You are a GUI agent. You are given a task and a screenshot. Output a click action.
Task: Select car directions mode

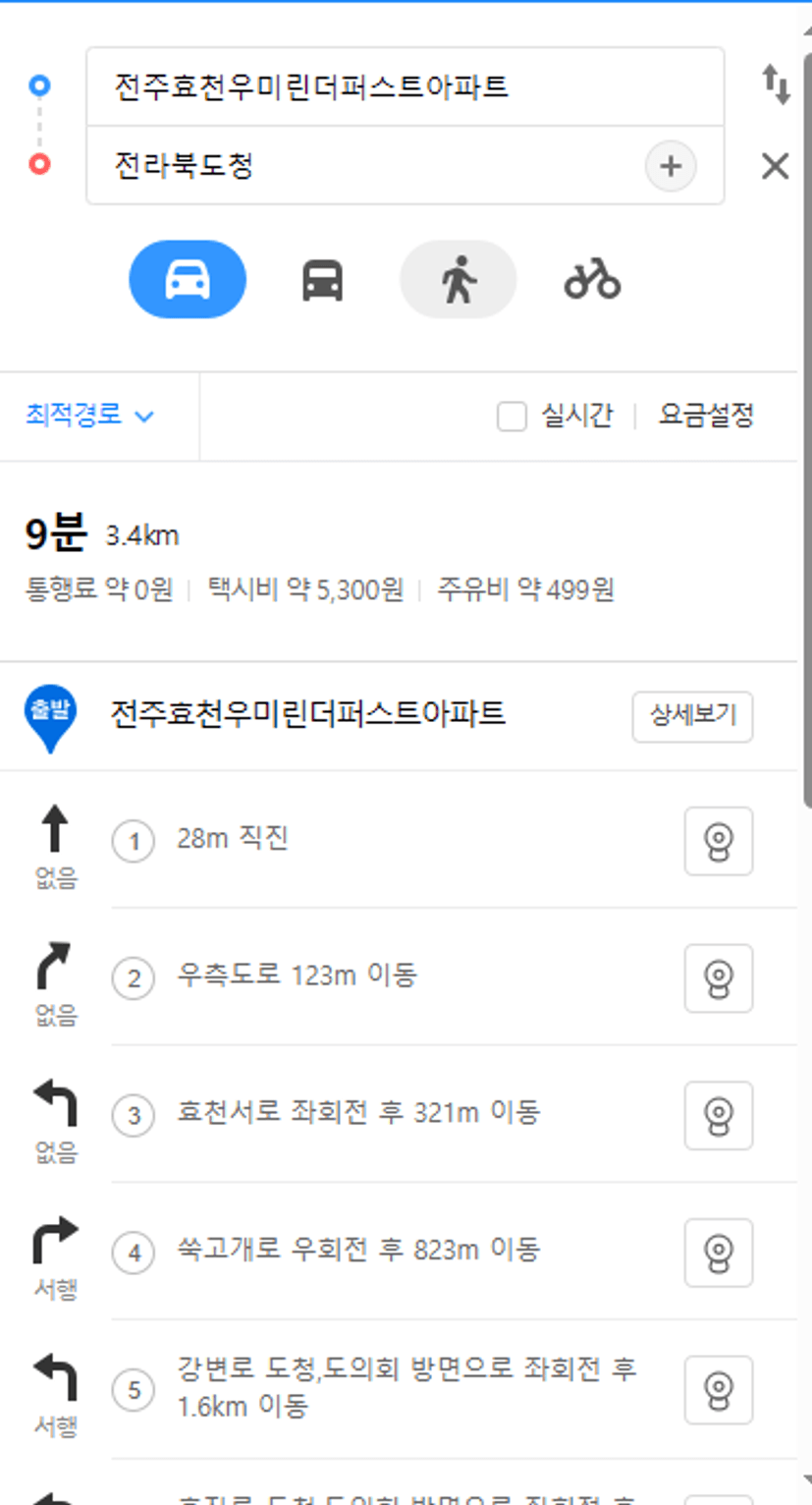pyautogui.click(x=188, y=280)
